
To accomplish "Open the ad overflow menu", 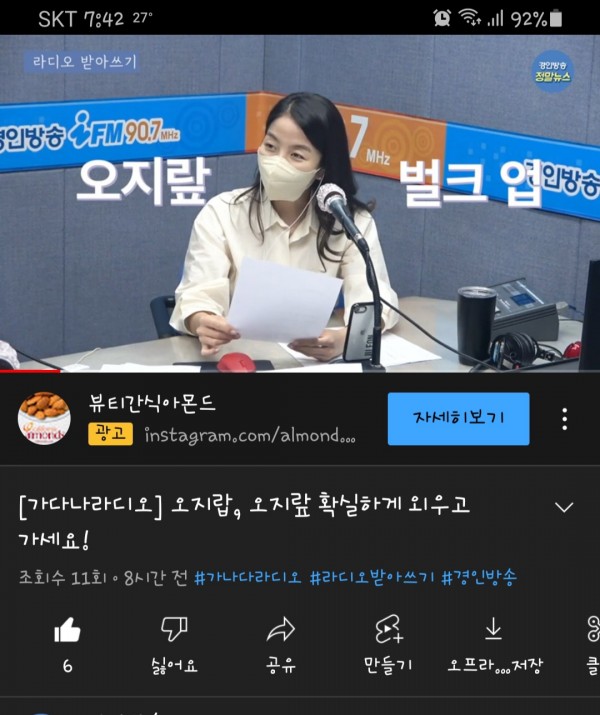I will pyautogui.click(x=565, y=419).
